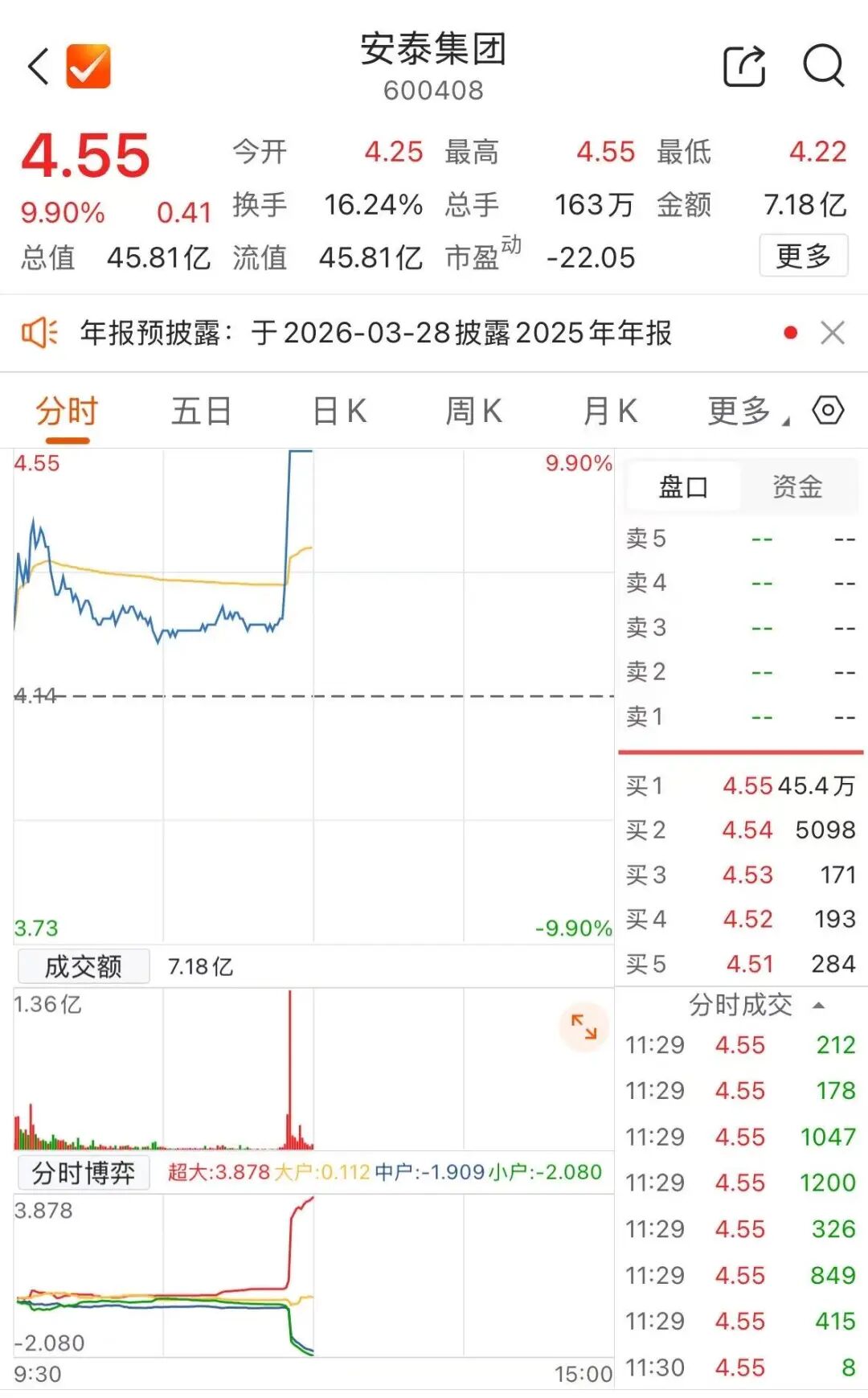Switch to the 资金 panel tab
The width and height of the screenshot is (868, 1398).
[797, 486]
